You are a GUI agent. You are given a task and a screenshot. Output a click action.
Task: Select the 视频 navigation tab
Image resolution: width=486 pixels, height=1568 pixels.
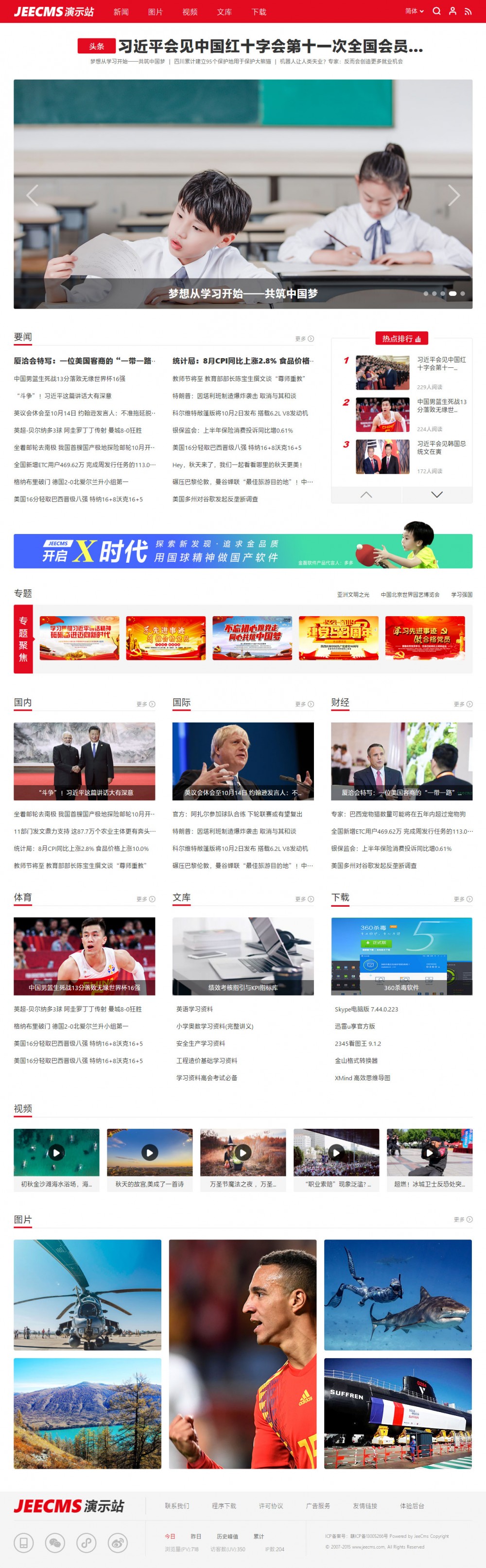point(190,12)
